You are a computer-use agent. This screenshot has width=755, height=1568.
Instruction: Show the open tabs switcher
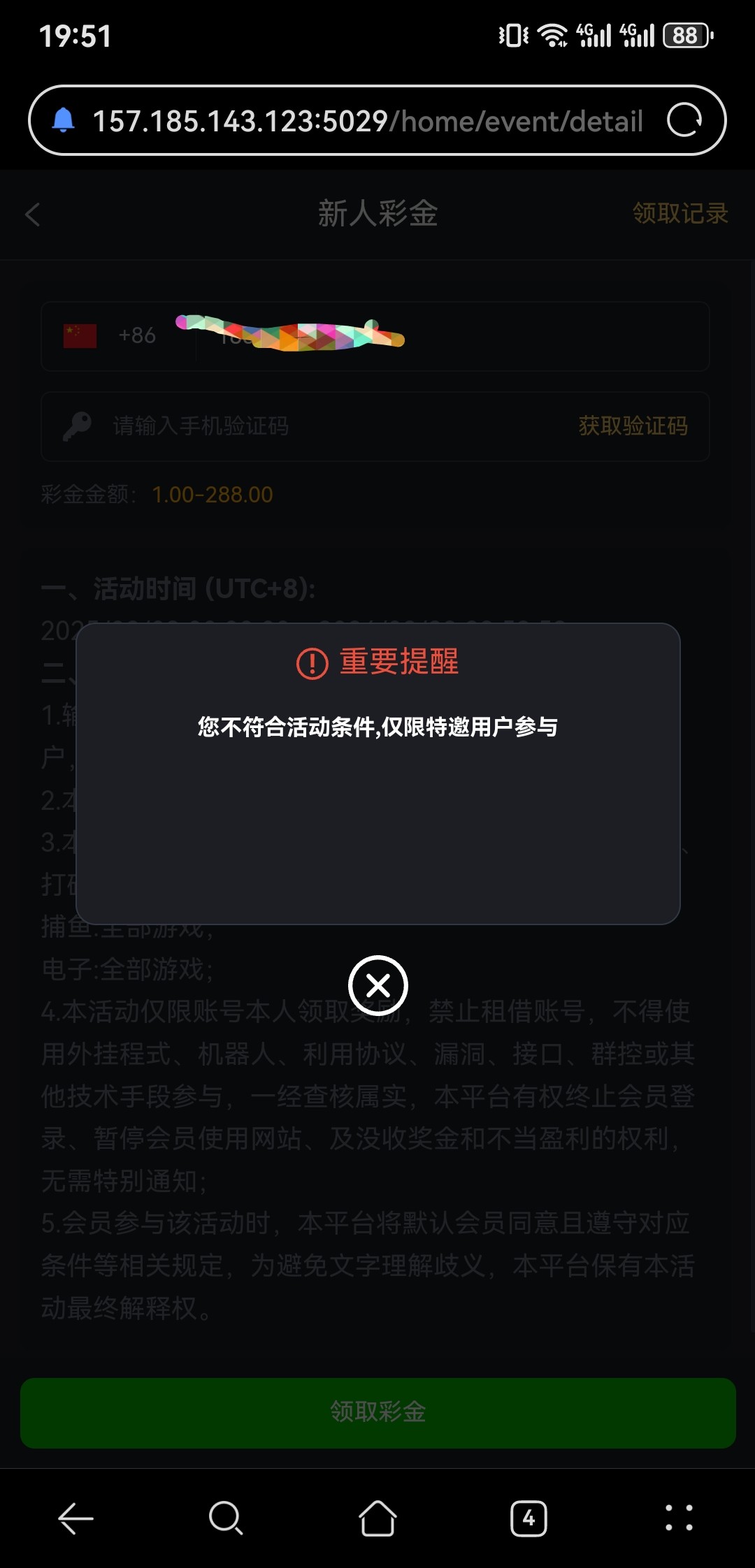pos(528,1518)
